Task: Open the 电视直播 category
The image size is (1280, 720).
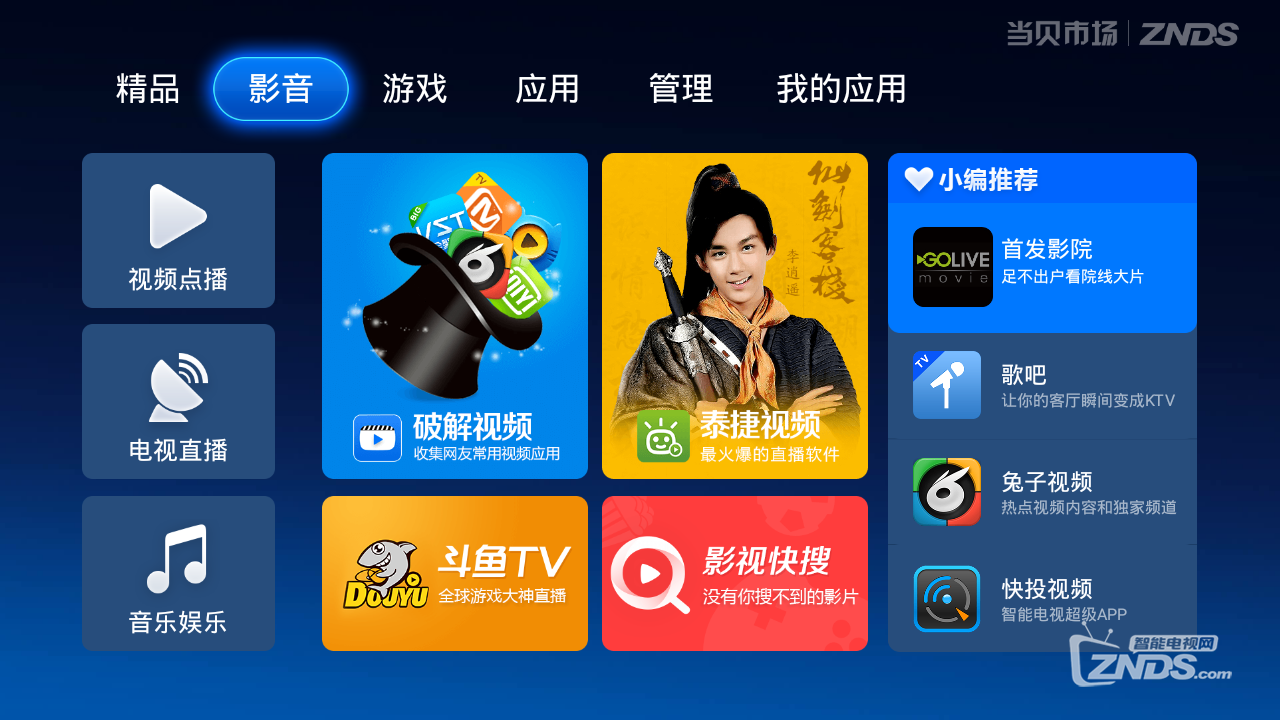Action: click(x=178, y=402)
